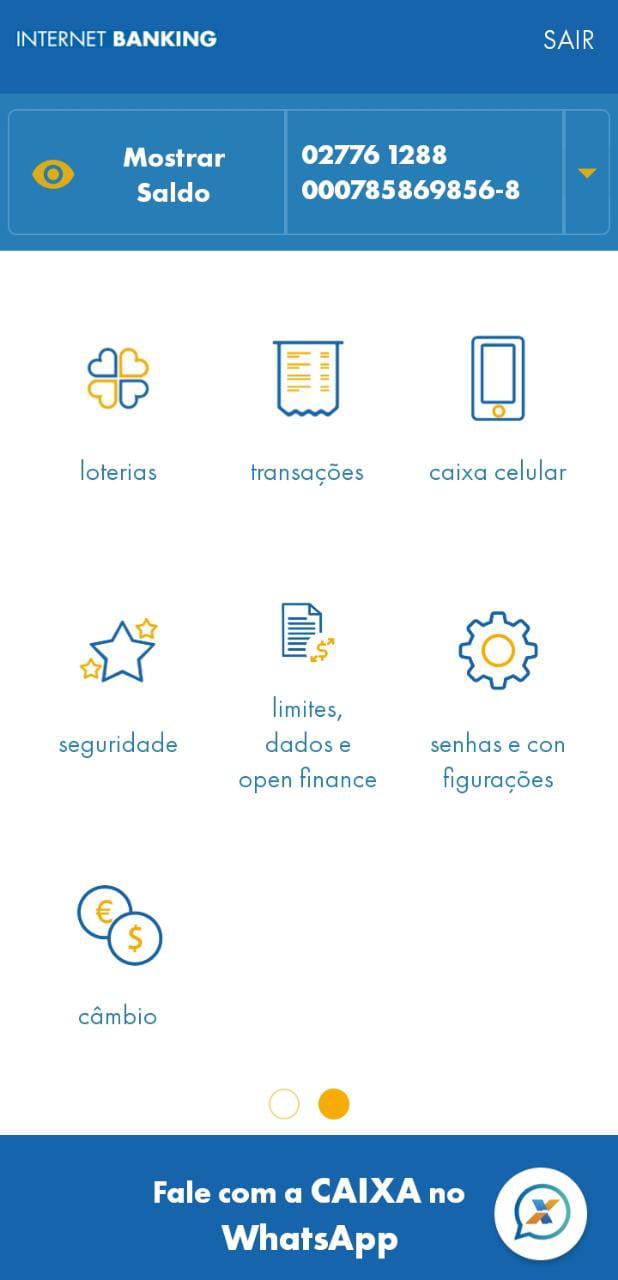The image size is (618, 1280).
Task: Go to limites, dados e open finance
Action: (x=307, y=695)
